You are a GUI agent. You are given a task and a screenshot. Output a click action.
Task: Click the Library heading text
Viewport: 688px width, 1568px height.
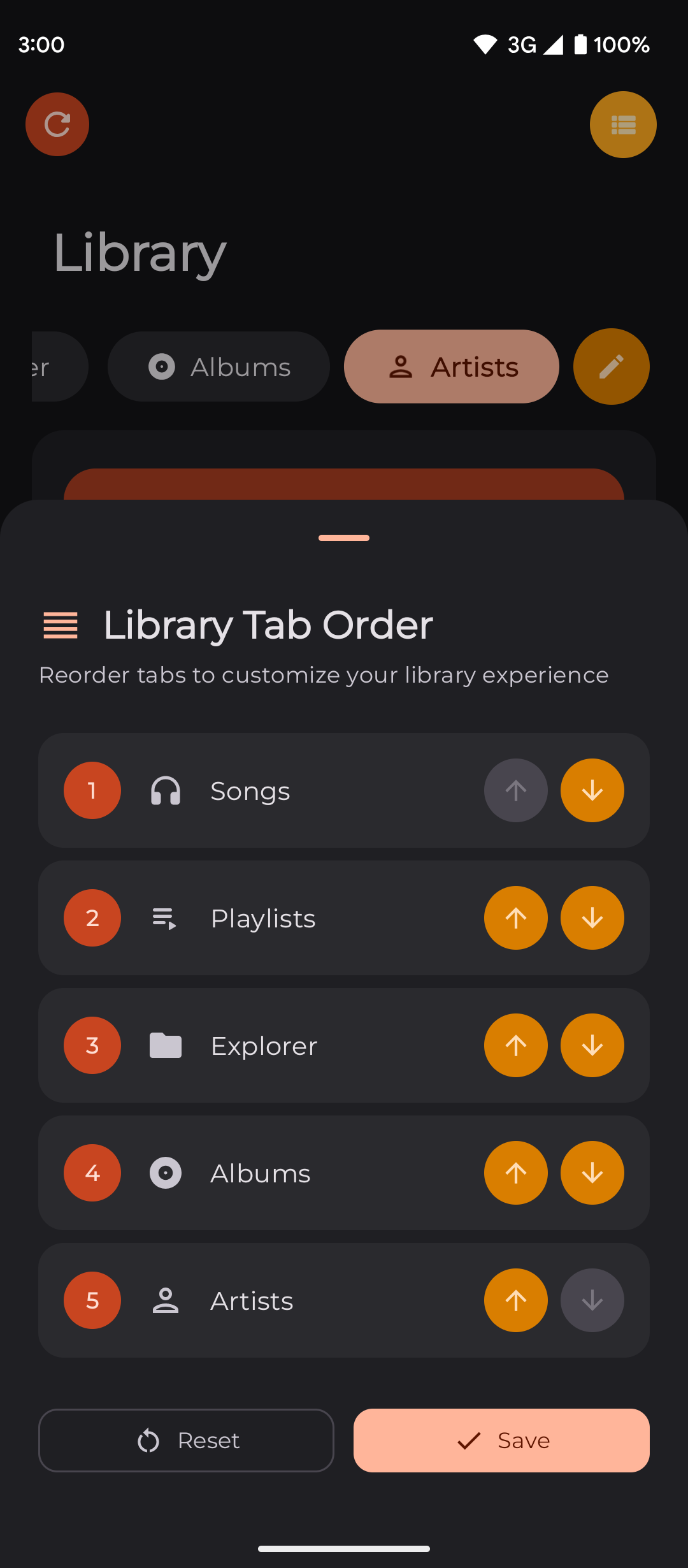tap(139, 253)
